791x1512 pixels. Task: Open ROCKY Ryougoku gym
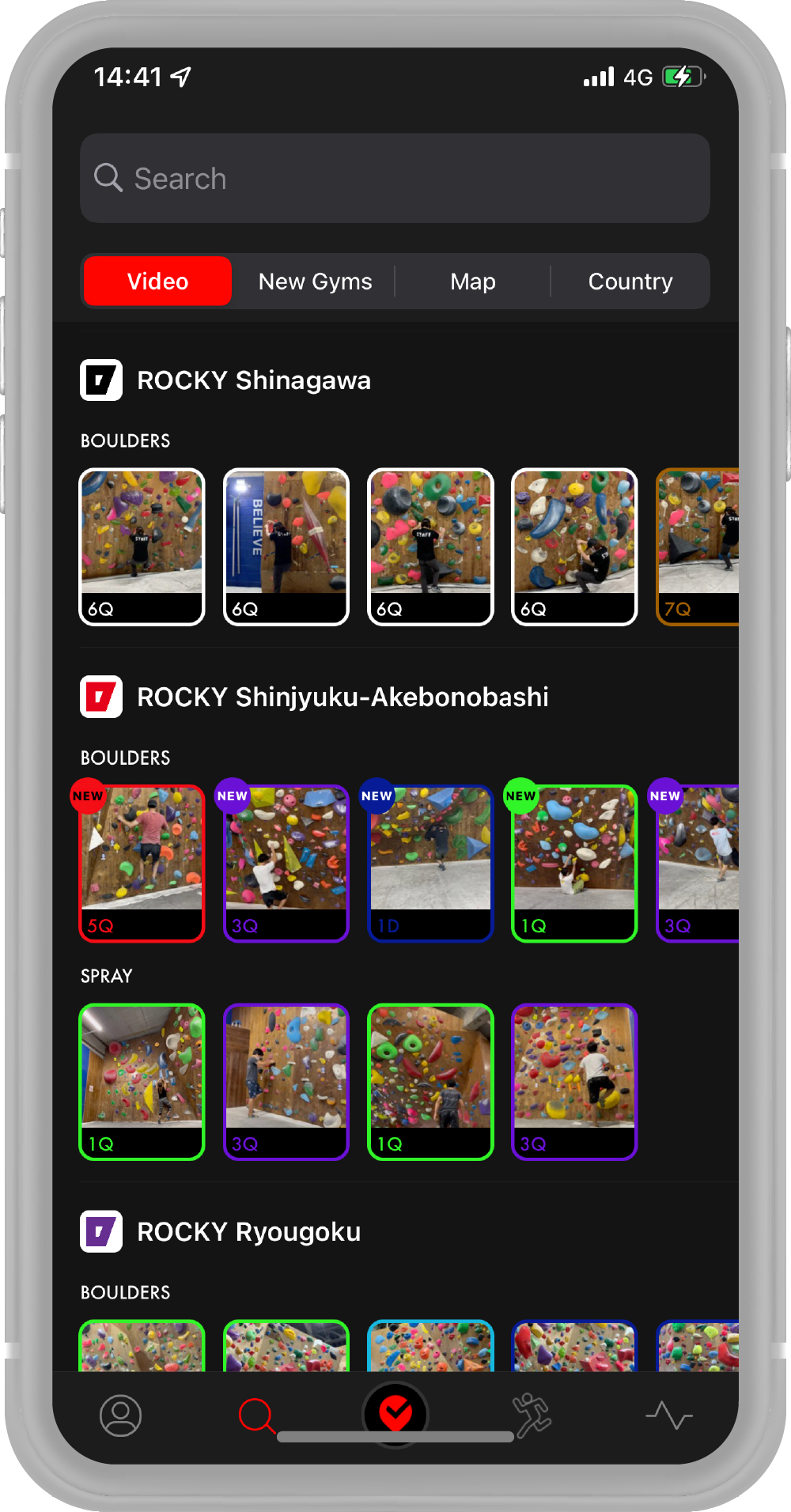[248, 1232]
